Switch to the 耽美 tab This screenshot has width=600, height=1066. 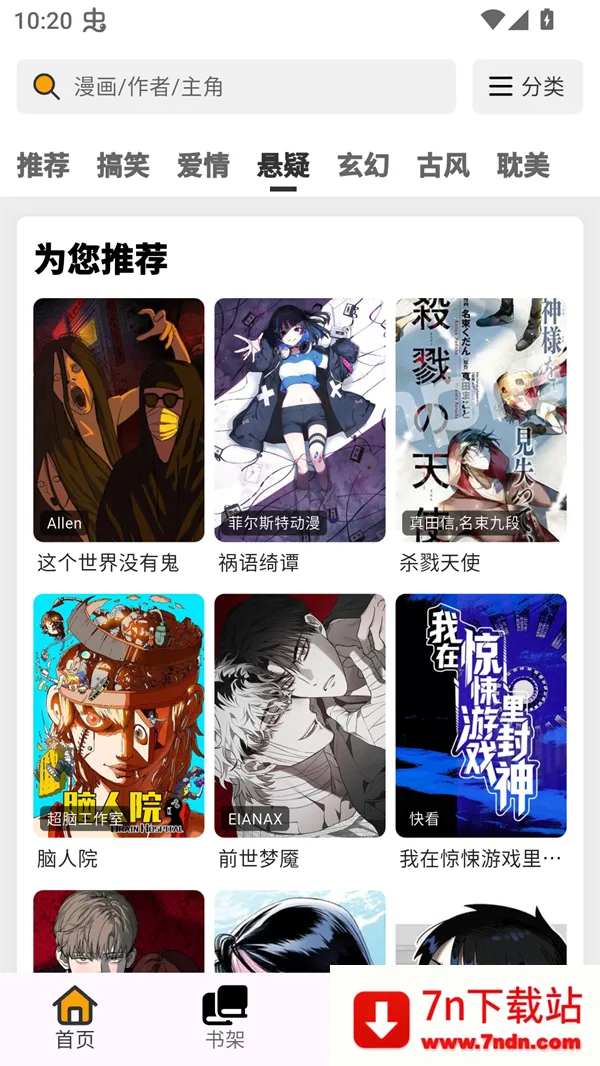523,165
